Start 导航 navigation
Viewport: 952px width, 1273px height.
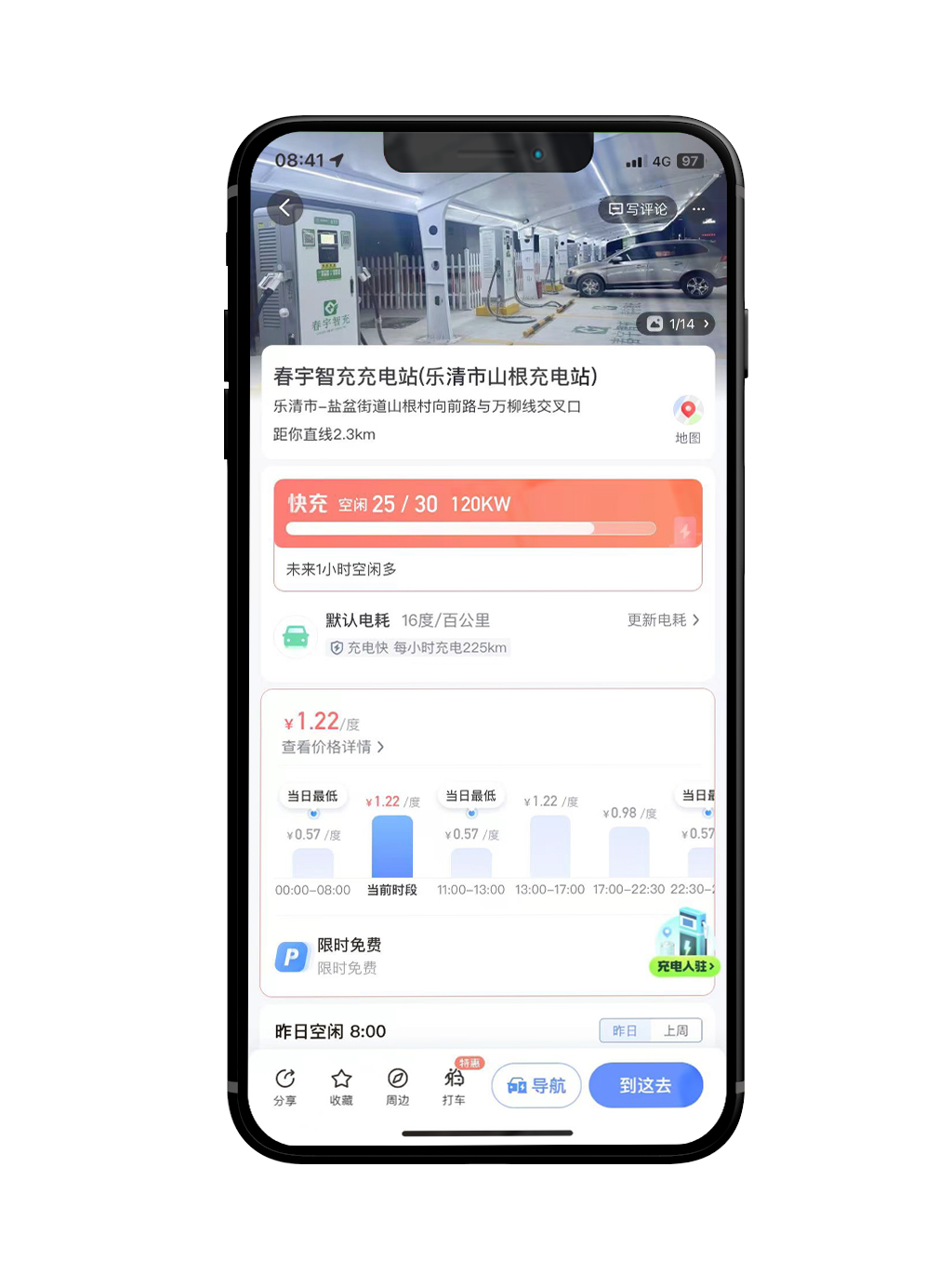536,1085
